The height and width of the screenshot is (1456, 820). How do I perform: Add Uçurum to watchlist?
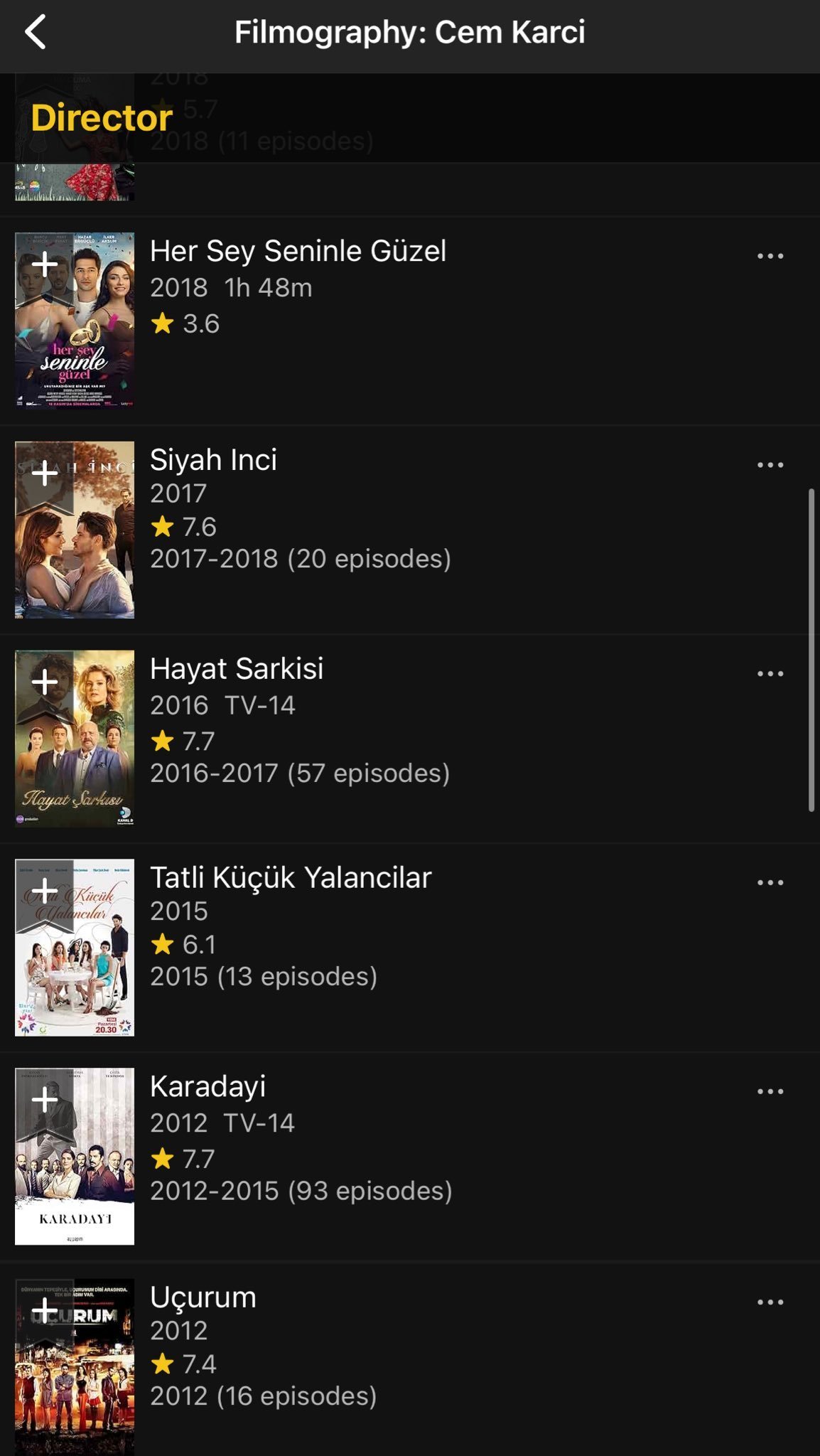(45, 1310)
